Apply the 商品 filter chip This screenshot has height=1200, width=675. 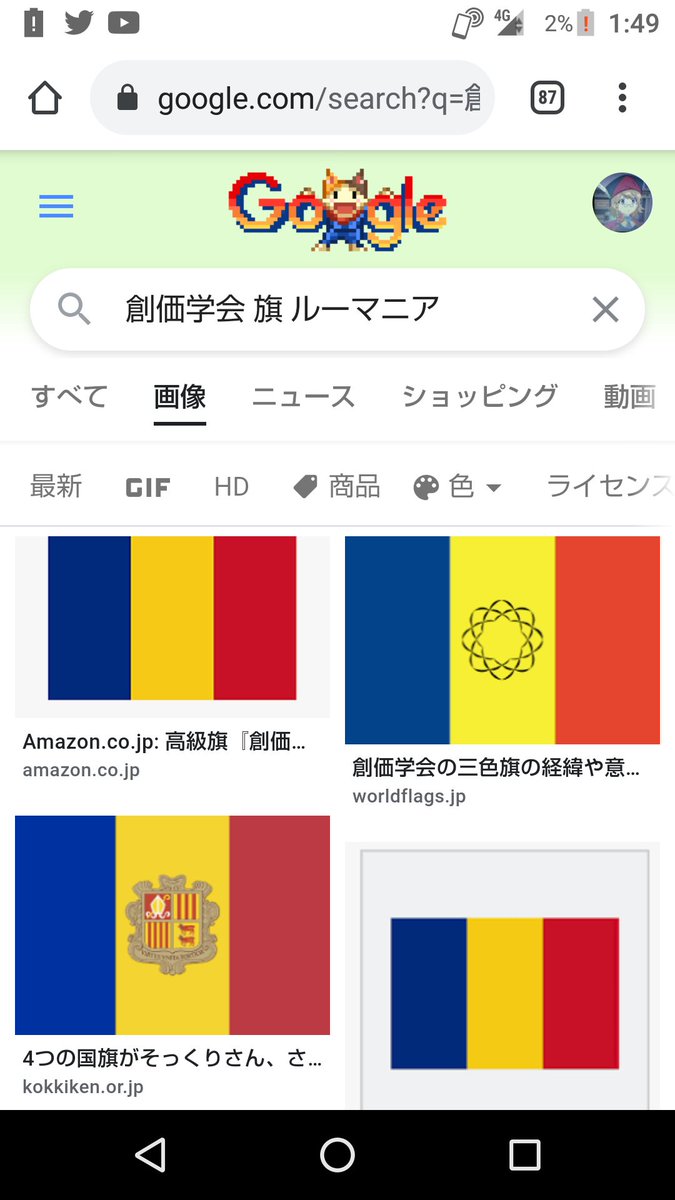(x=337, y=487)
